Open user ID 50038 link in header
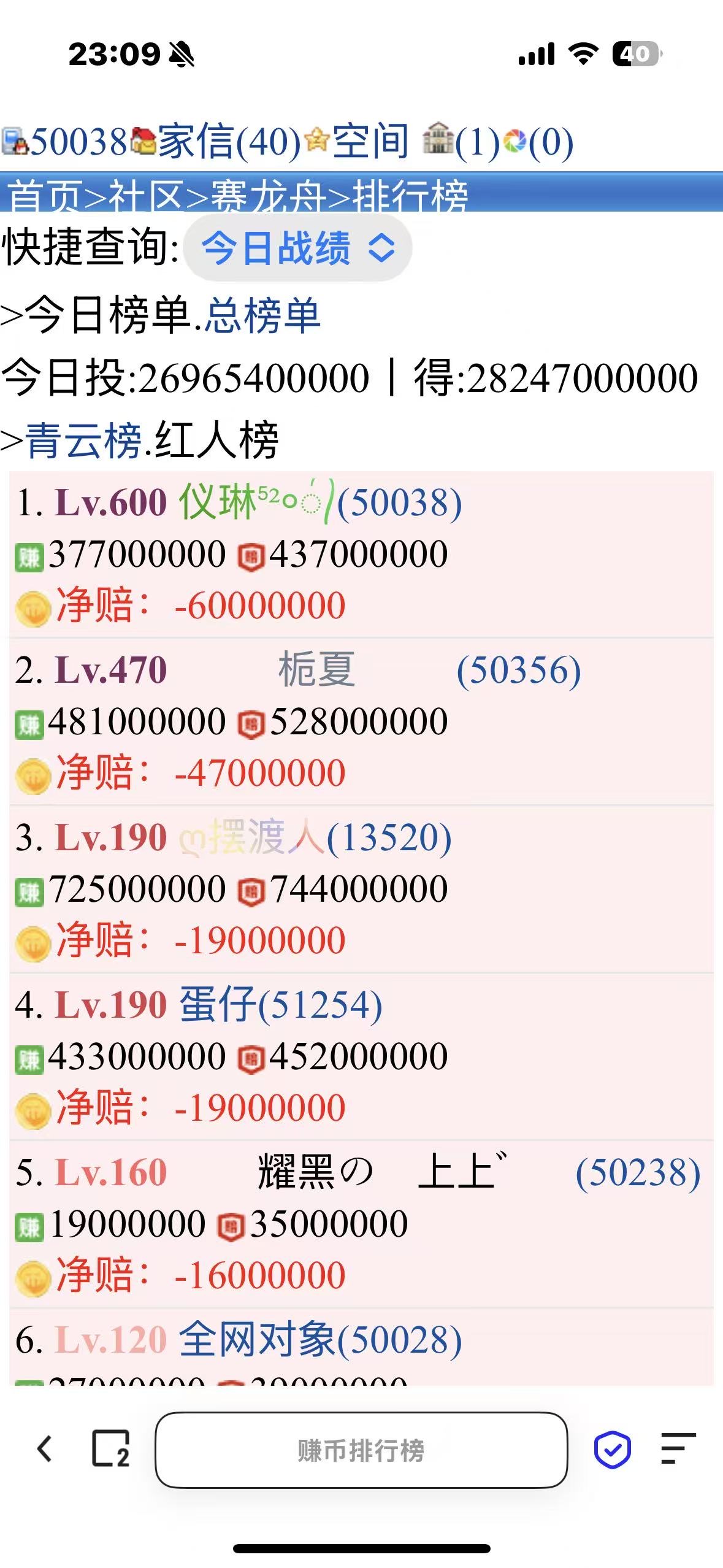This screenshot has width=723, height=1568. [x=78, y=142]
